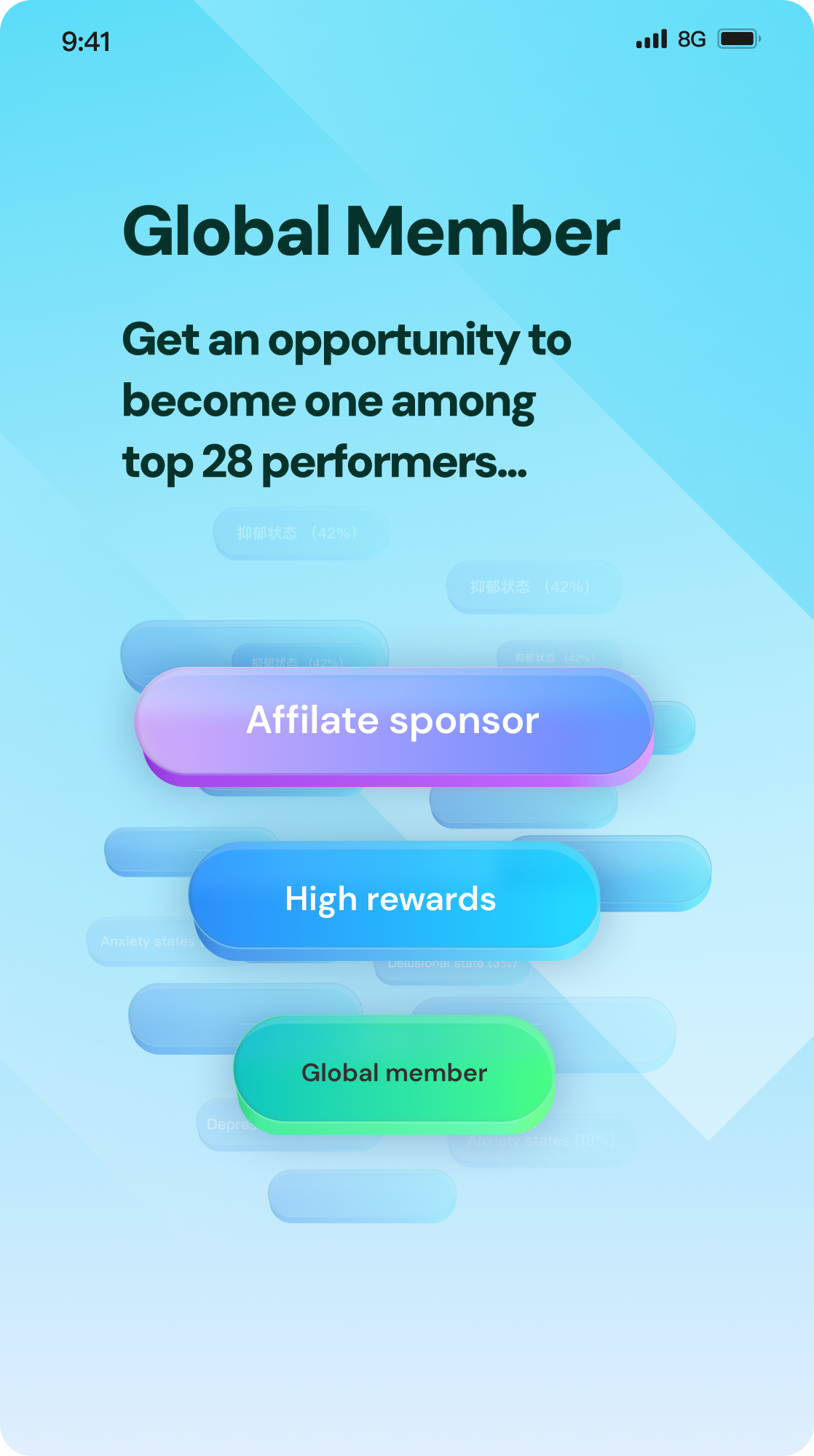Tap the Anxiety states (18%) pill
This screenshot has height=1456, width=814.
click(542, 1140)
